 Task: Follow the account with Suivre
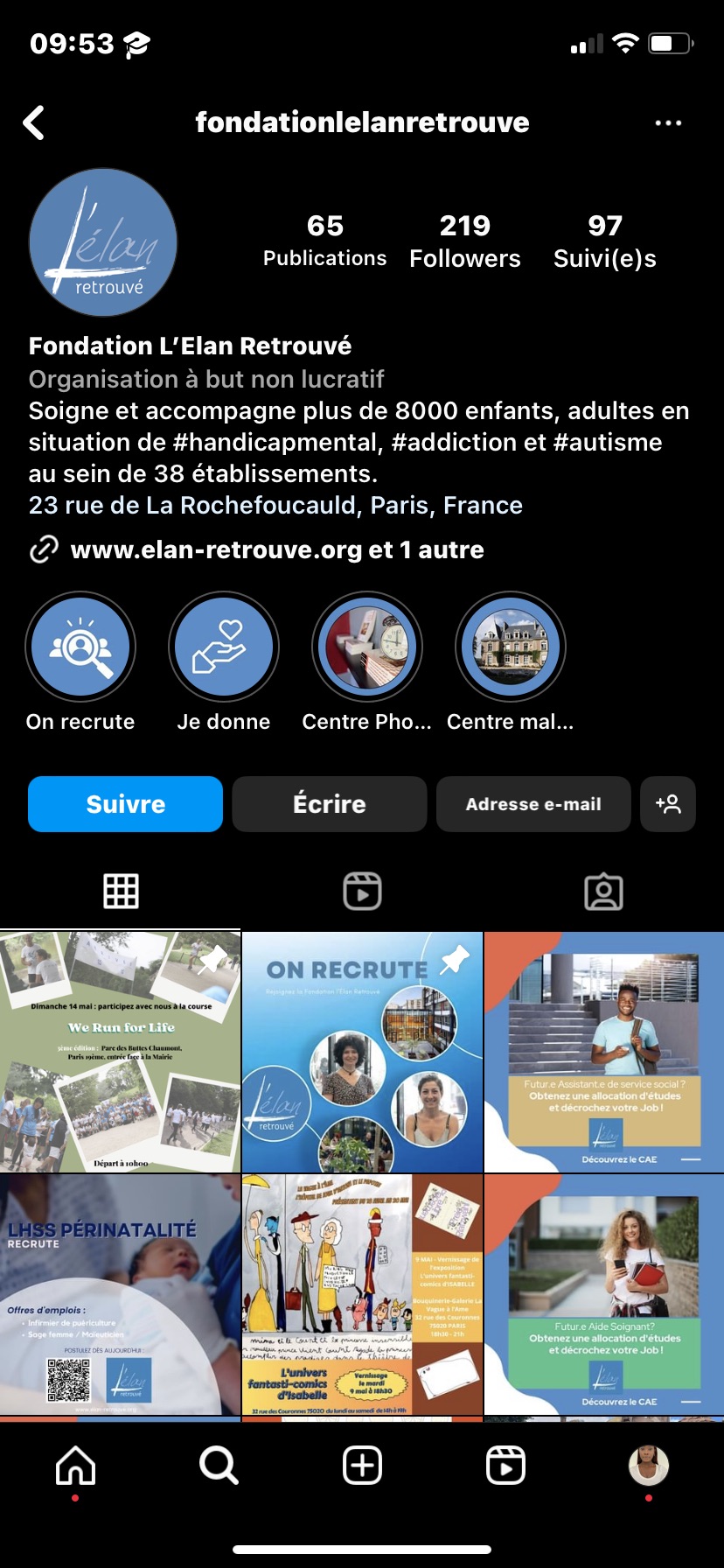coord(125,804)
